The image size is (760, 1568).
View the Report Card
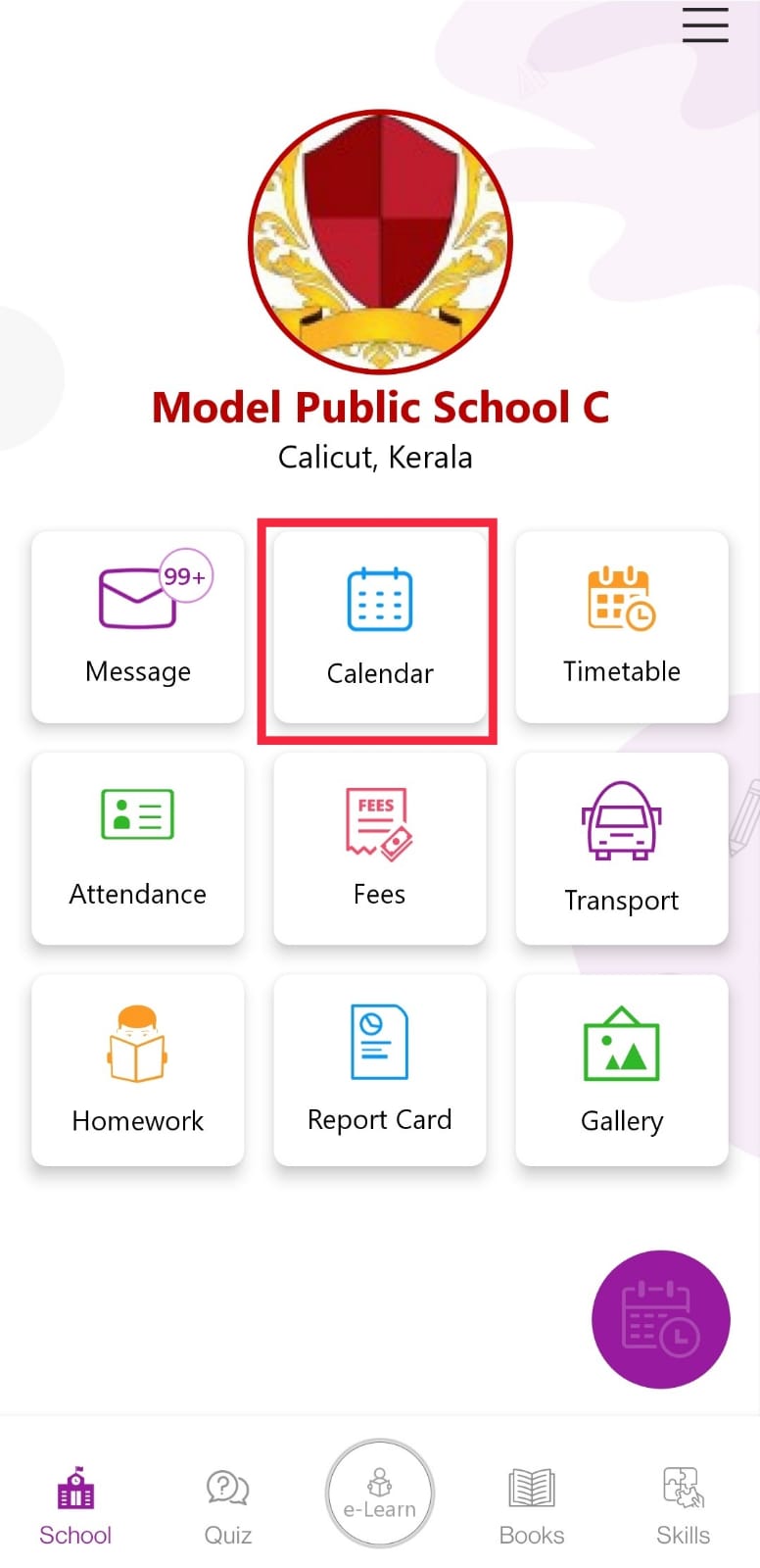tap(380, 1070)
